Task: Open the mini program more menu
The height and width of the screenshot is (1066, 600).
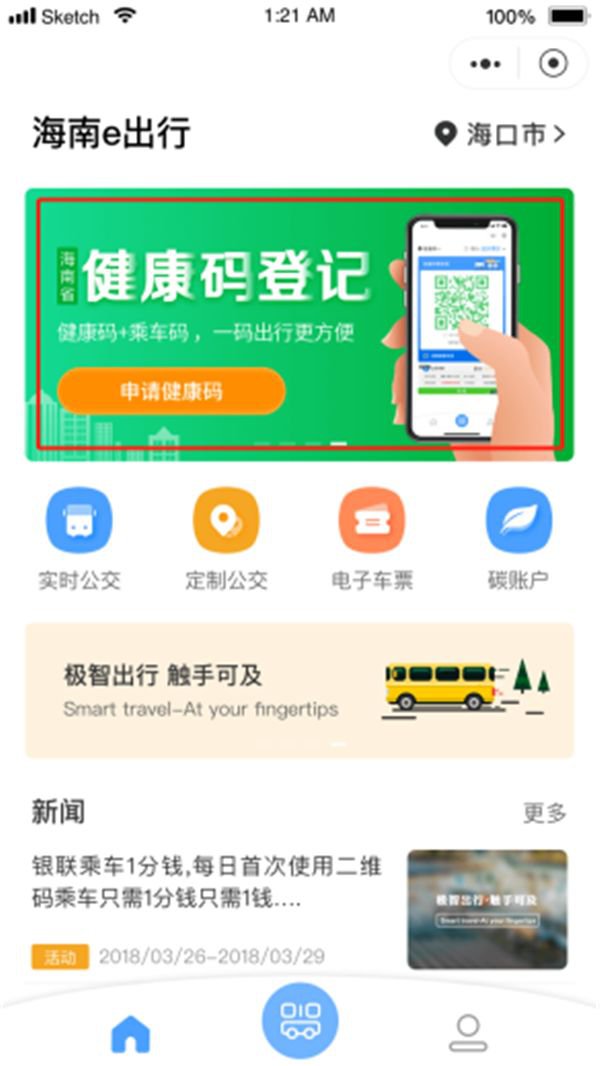Action: pos(485,64)
